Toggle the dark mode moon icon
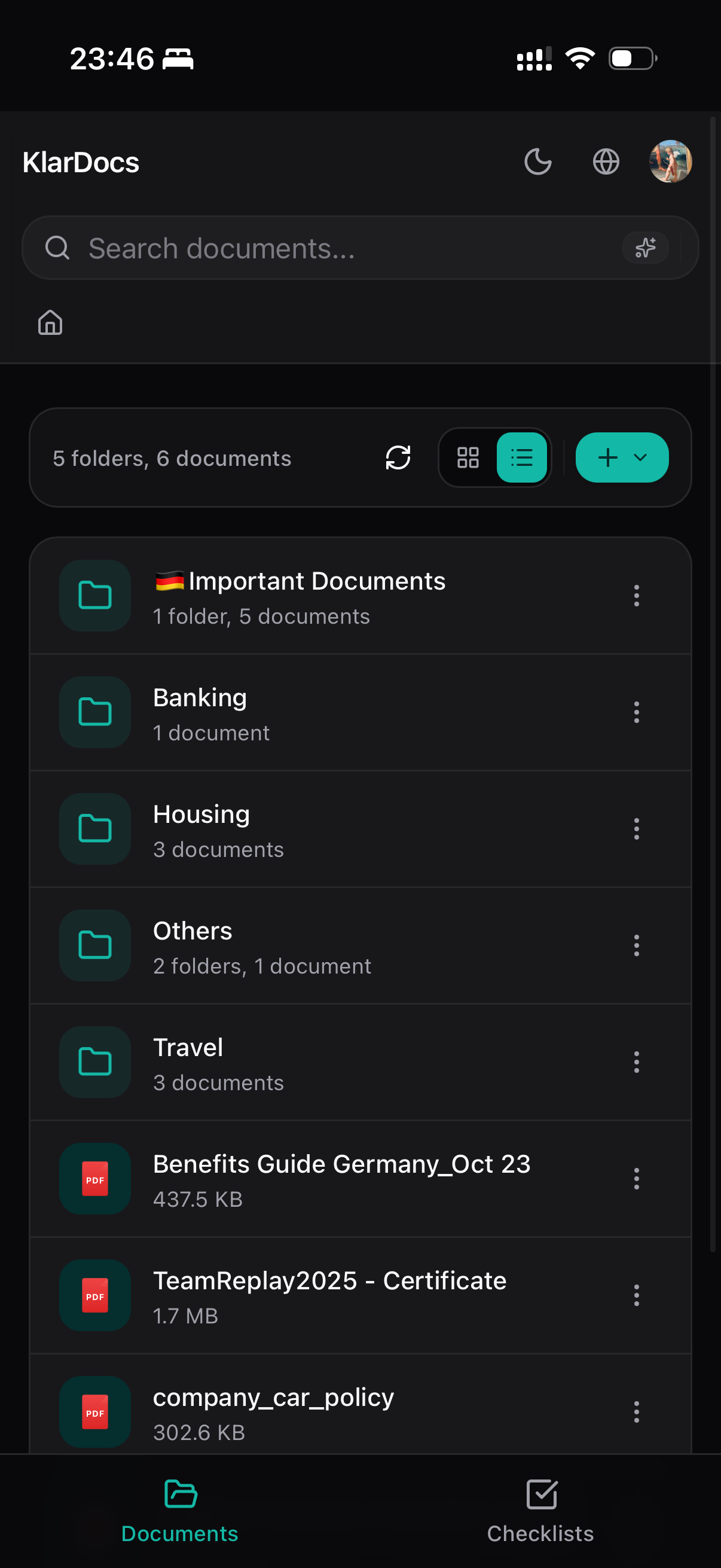Image resolution: width=721 pixels, height=1568 pixels. pyautogui.click(x=538, y=162)
